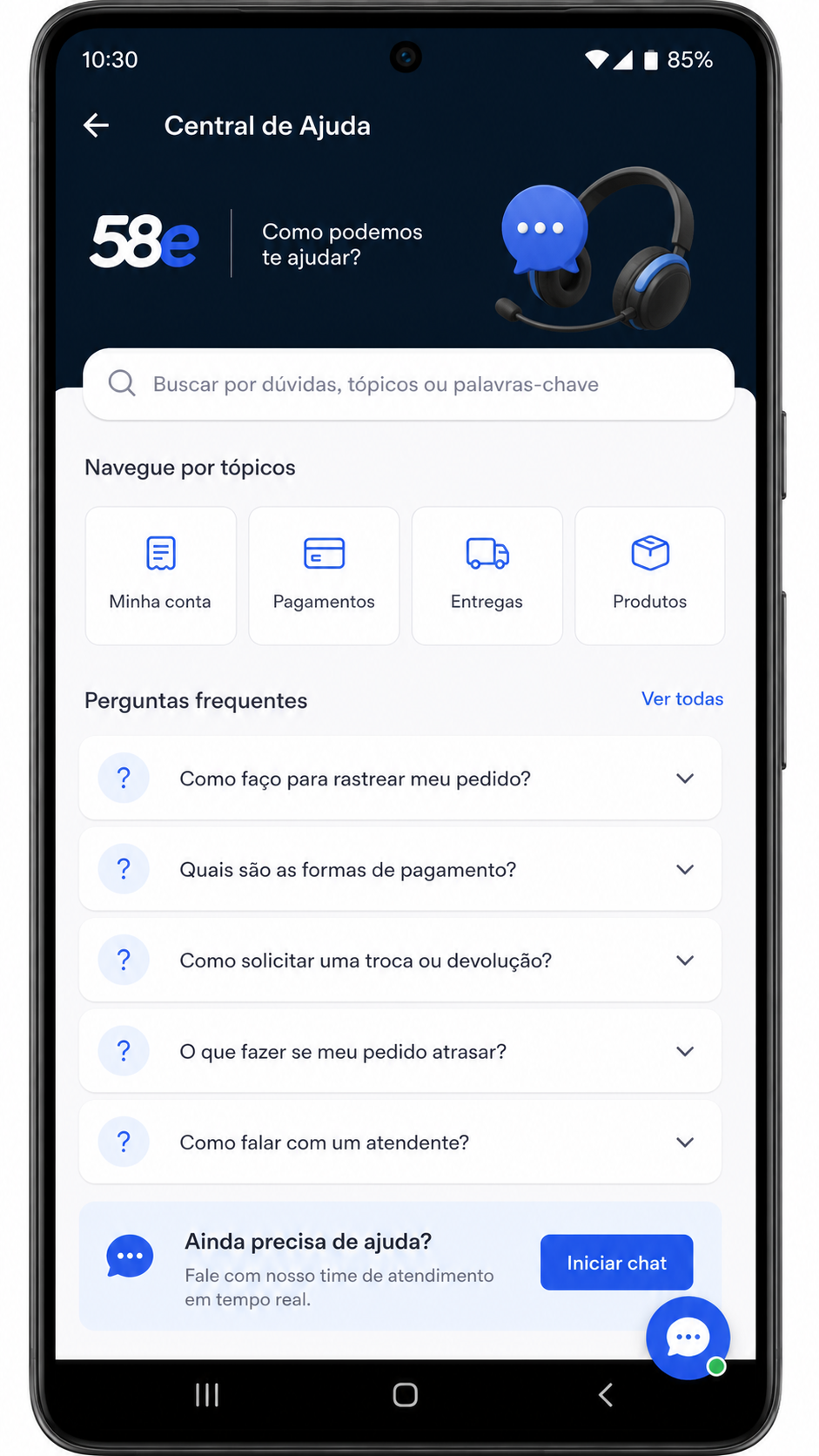The height and width of the screenshot is (1456, 819).
Task: Expand Quais são as formas de pagamento?
Action: 400,869
